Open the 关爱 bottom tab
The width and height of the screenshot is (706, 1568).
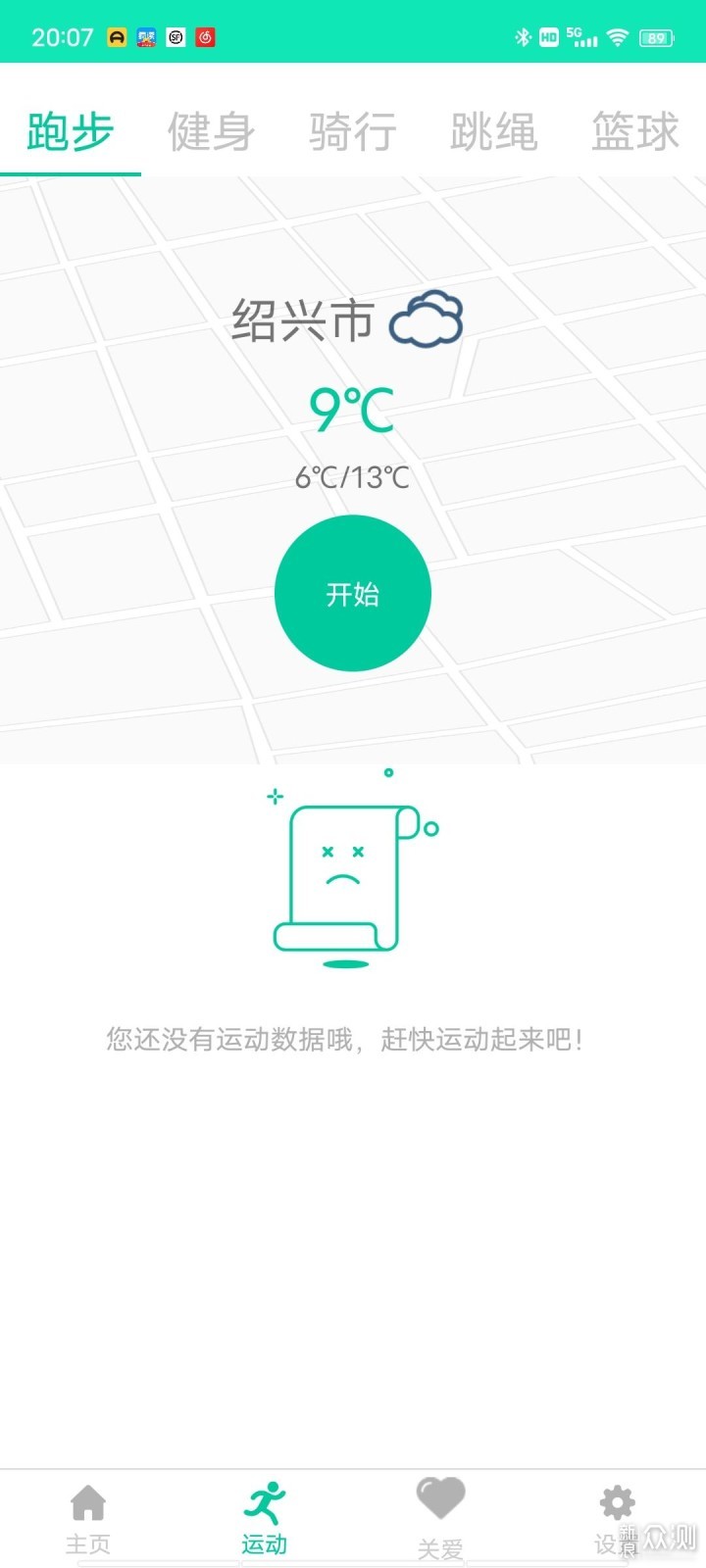coord(440,1519)
